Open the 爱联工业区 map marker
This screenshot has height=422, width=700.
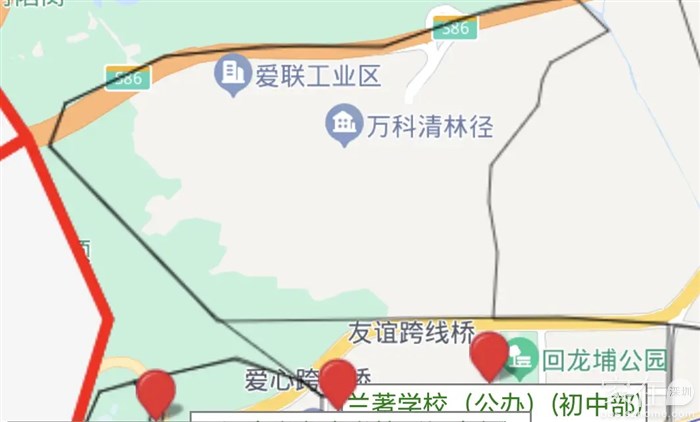click(234, 72)
